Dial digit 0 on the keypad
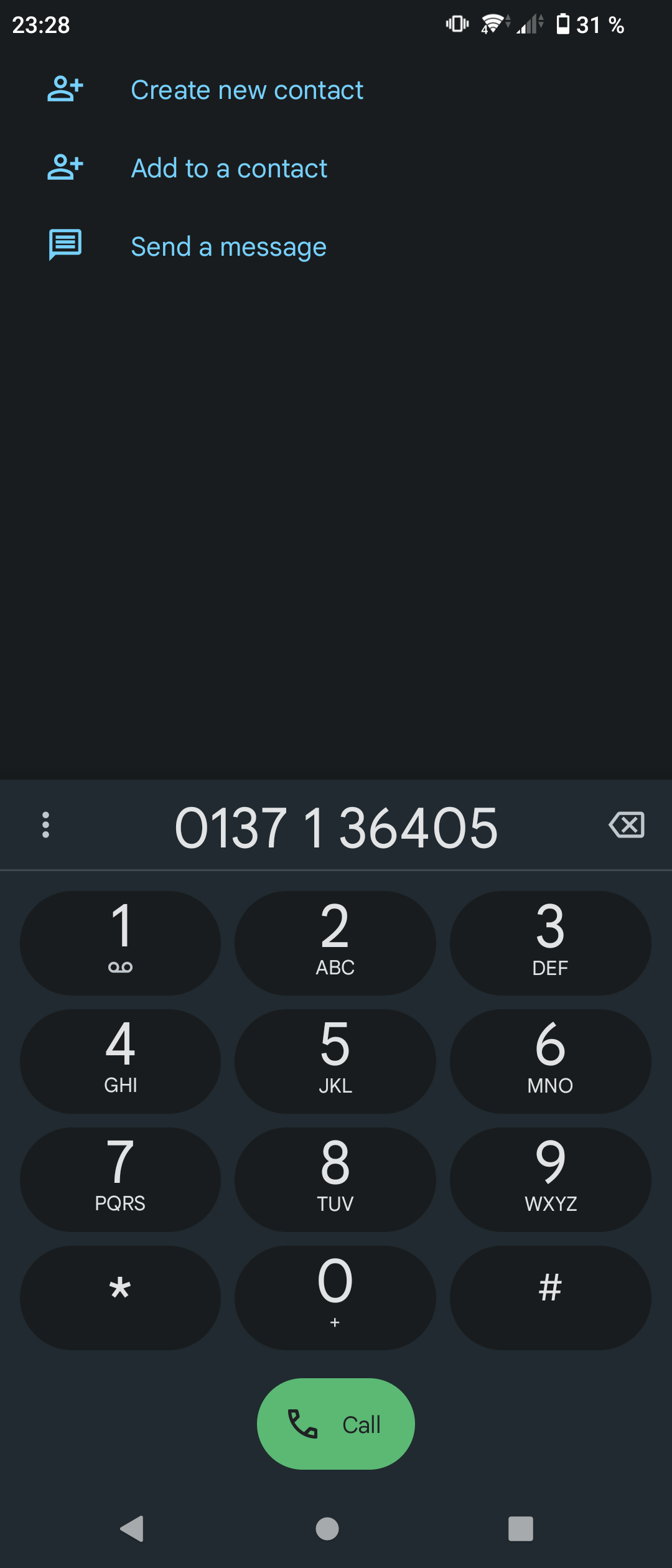The width and height of the screenshot is (672, 1568). click(x=335, y=1297)
